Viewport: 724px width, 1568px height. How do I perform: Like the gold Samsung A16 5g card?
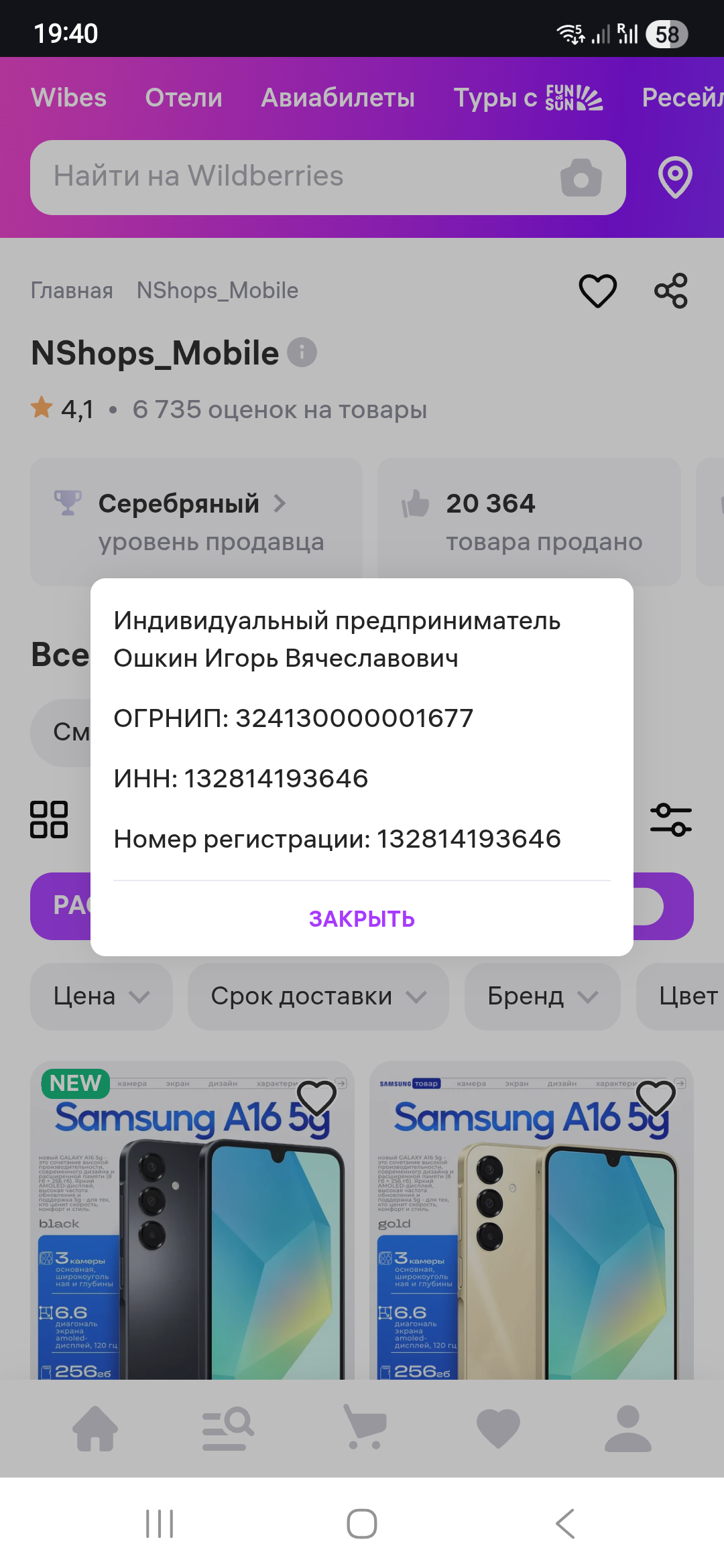click(656, 1098)
